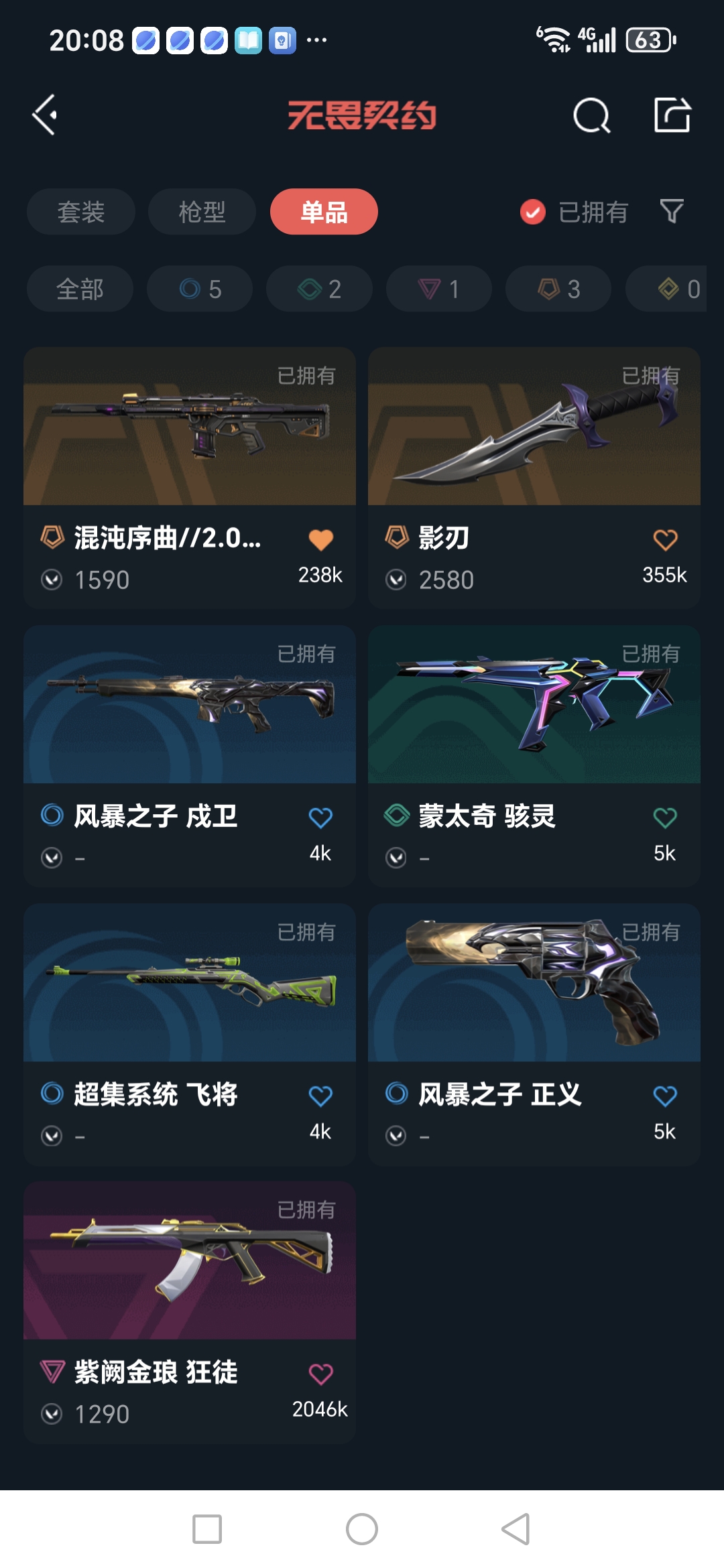Select the 全部 rarity chip
724x1568 pixels.
coord(80,289)
